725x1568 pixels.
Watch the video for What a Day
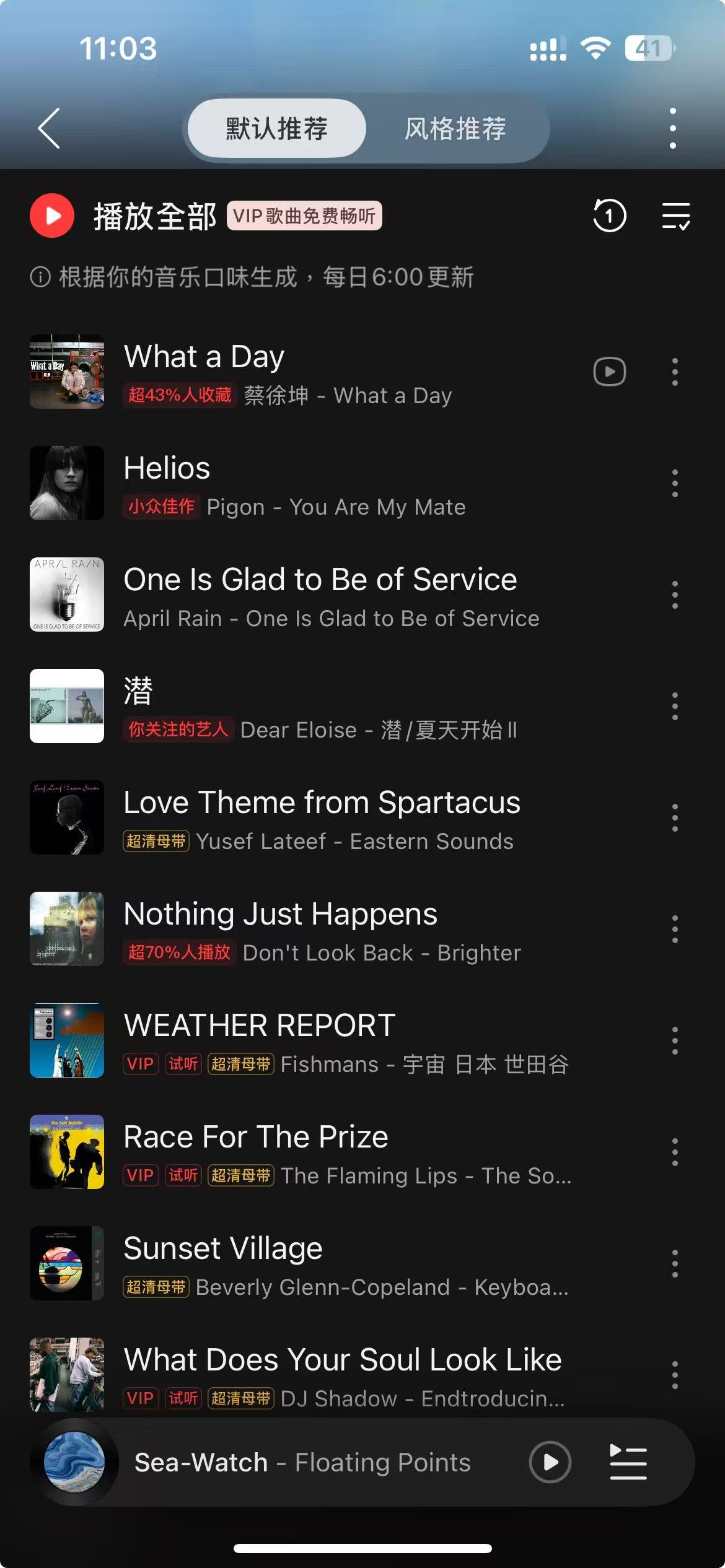point(610,372)
